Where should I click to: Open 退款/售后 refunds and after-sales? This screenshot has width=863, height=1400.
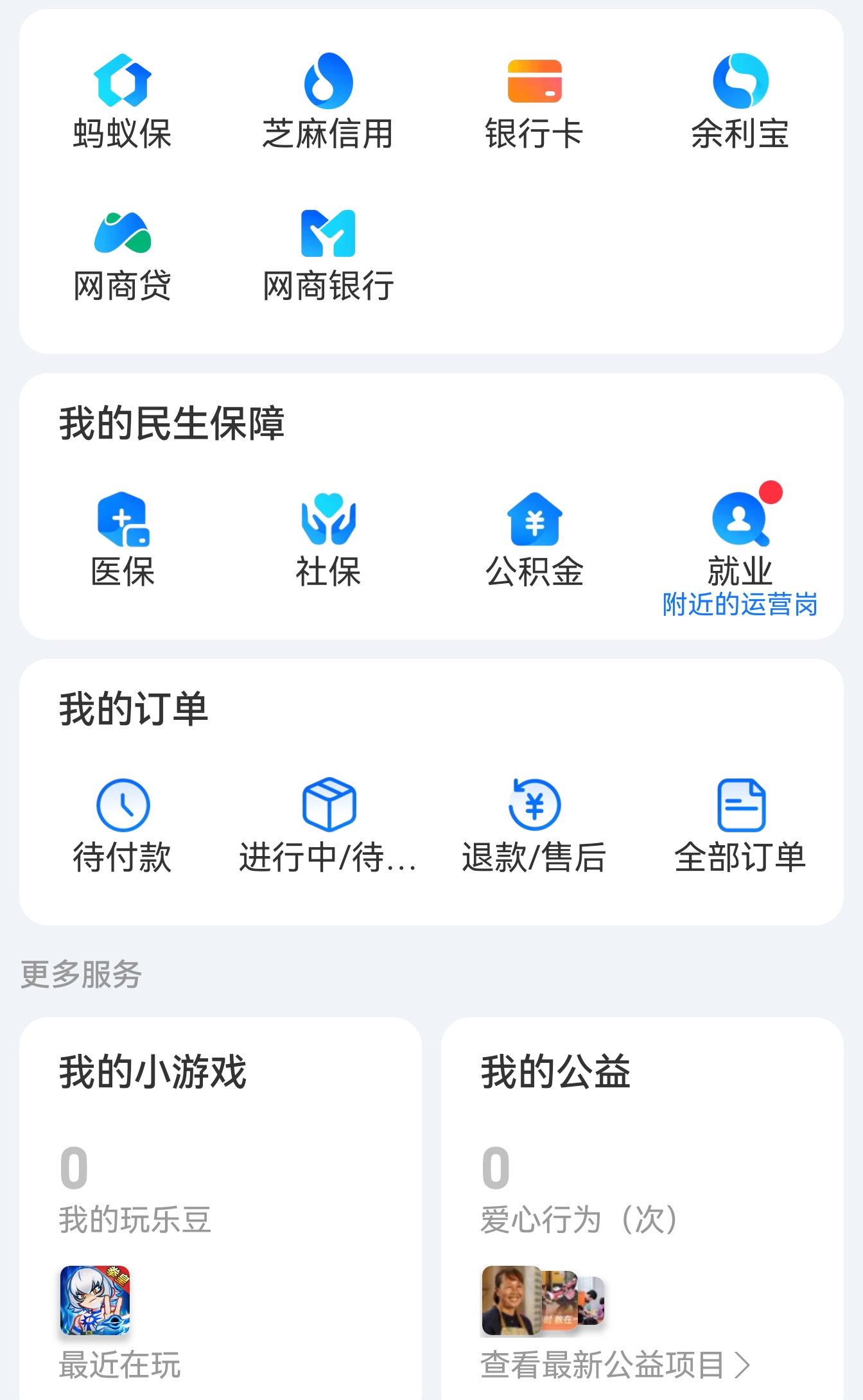pyautogui.click(x=534, y=828)
